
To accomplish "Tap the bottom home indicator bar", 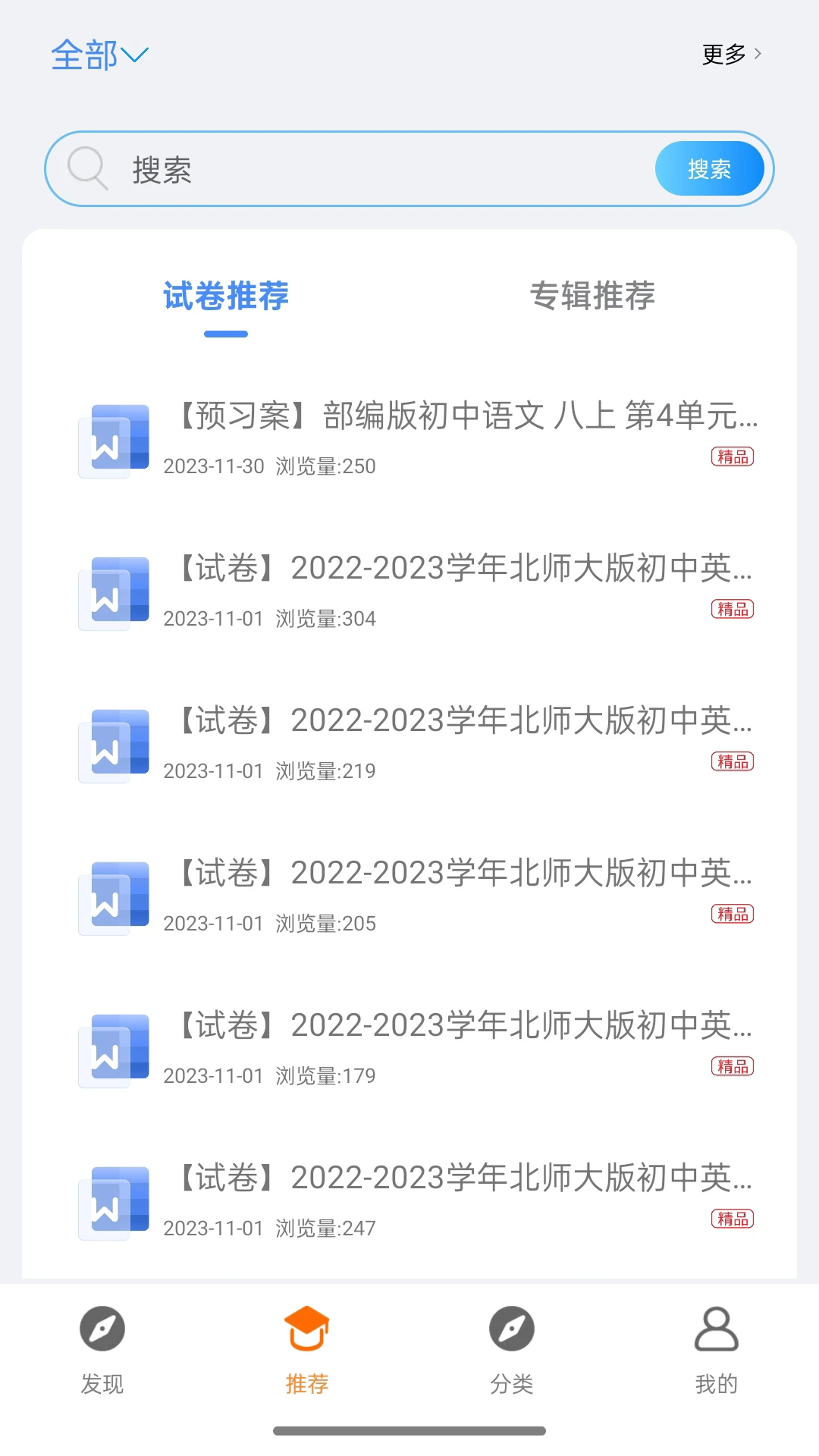I will pos(409,1429).
